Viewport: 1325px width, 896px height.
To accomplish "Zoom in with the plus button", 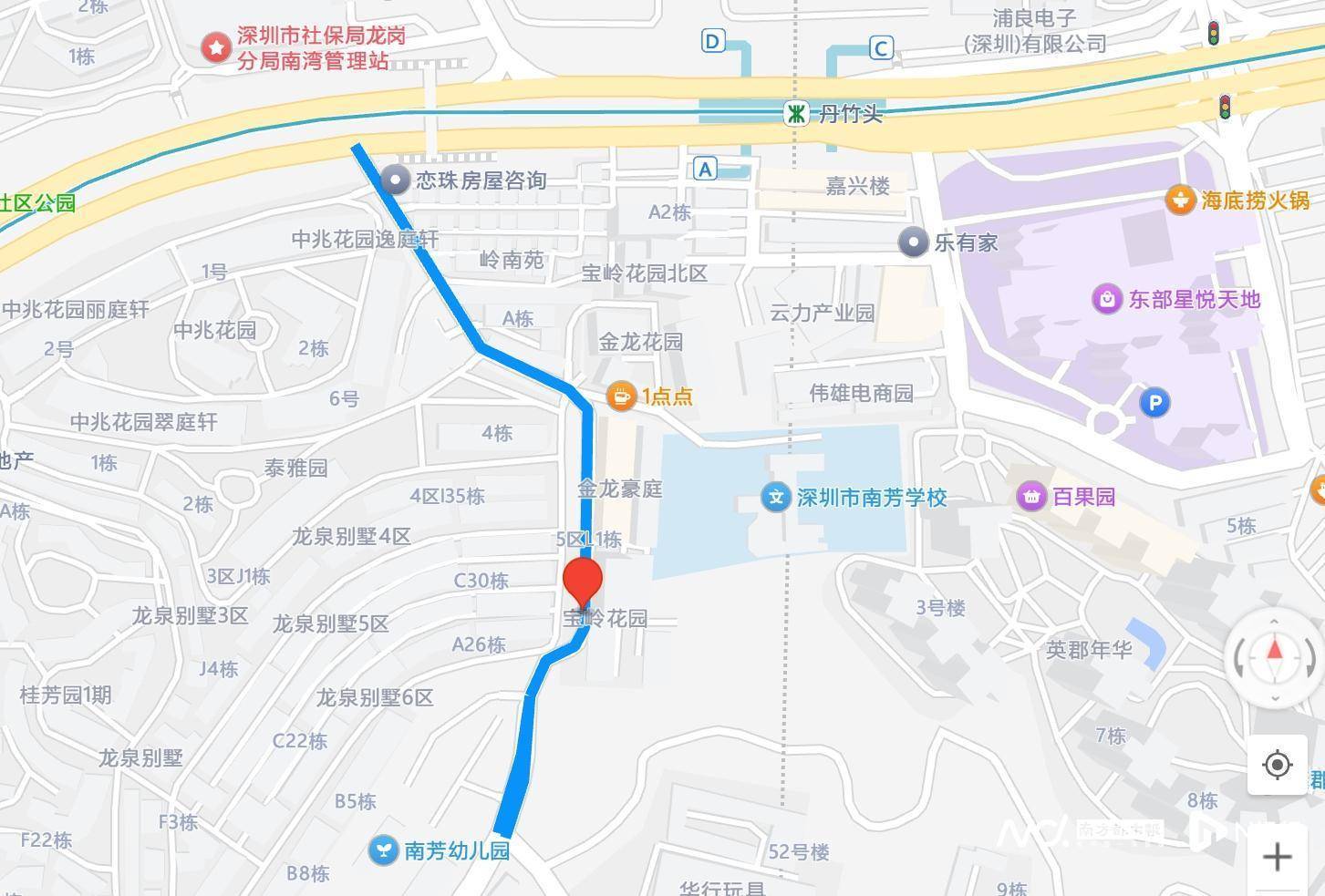I will (1277, 857).
